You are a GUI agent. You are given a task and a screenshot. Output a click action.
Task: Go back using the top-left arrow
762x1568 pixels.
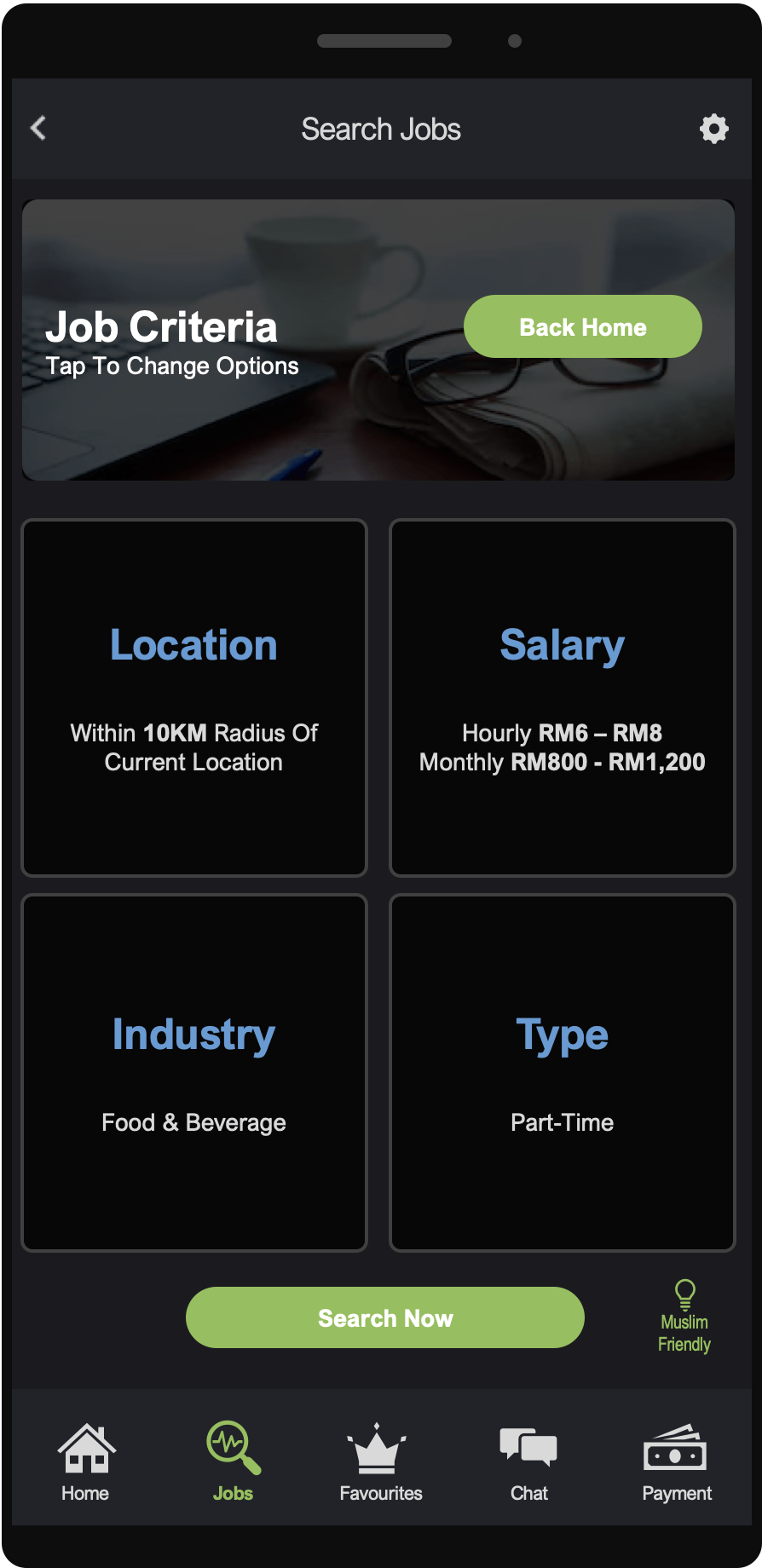click(38, 129)
